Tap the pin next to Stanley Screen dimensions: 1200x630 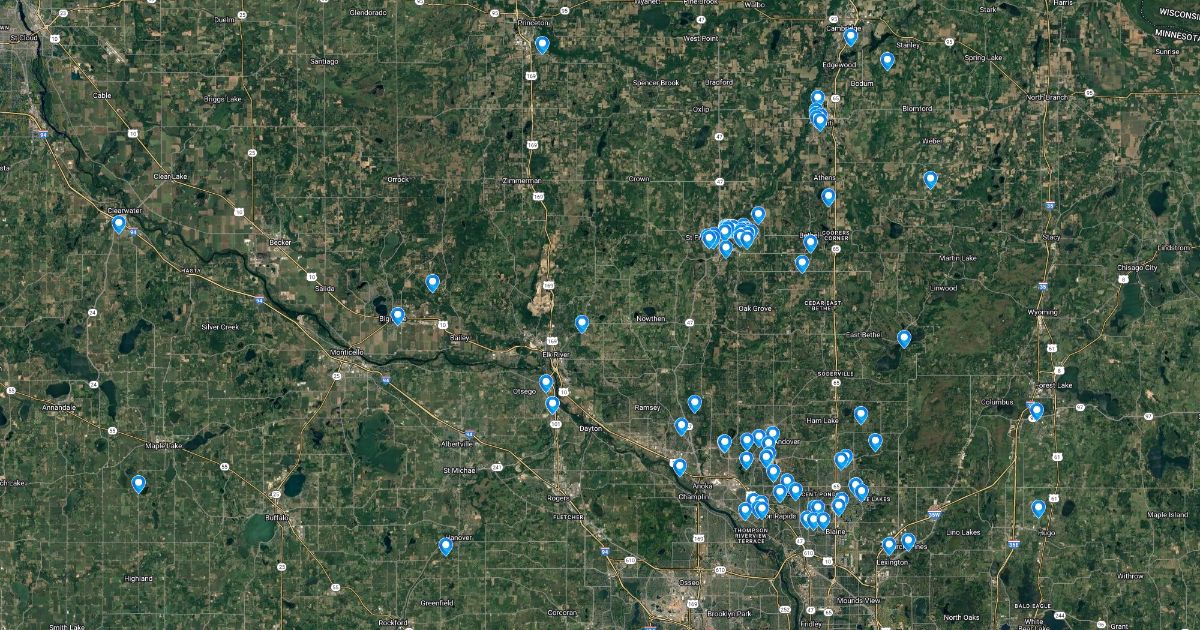pyautogui.click(x=887, y=60)
